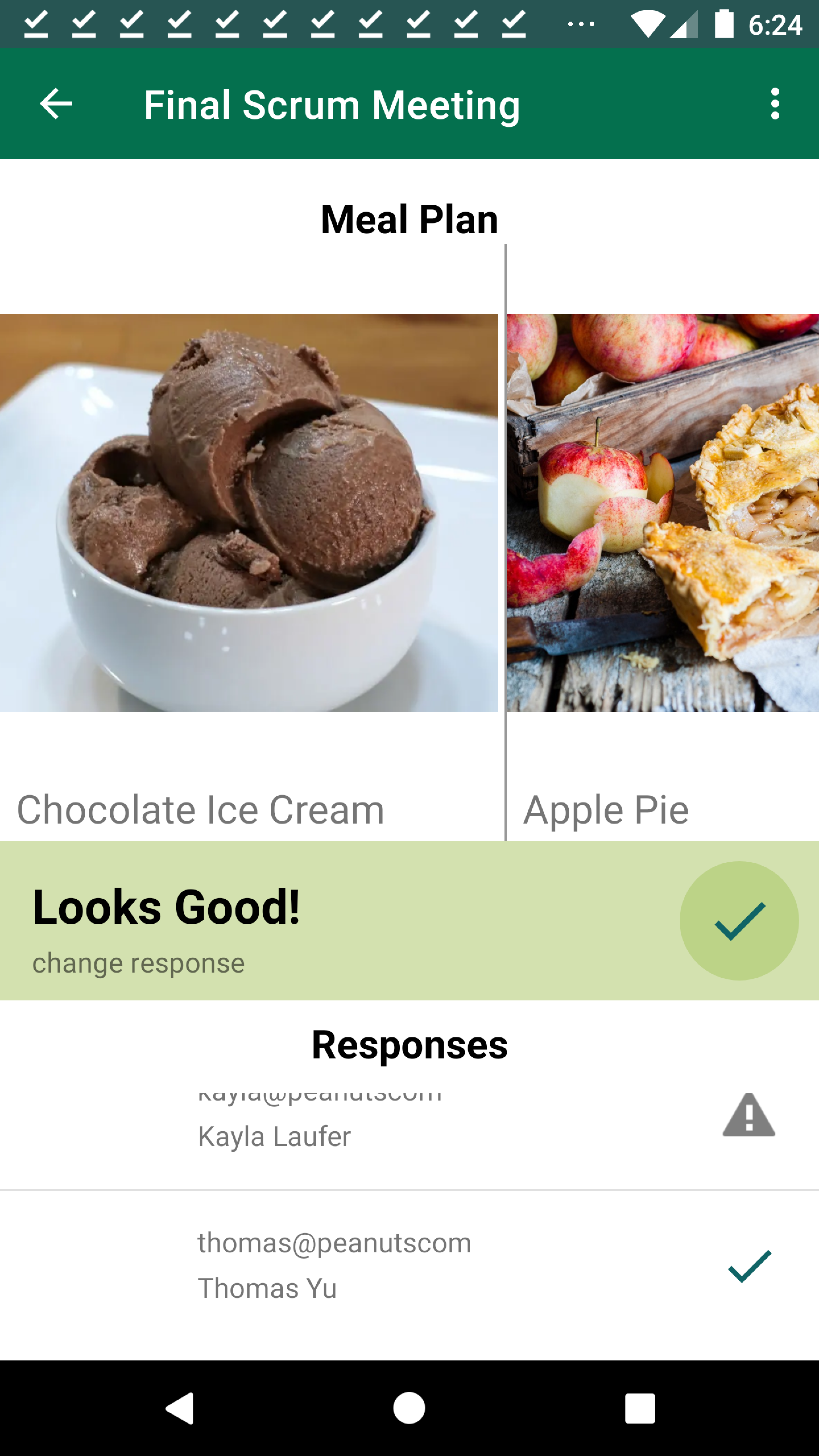819x1456 pixels.
Task: Go back using the app bar arrow
Action: click(x=56, y=104)
